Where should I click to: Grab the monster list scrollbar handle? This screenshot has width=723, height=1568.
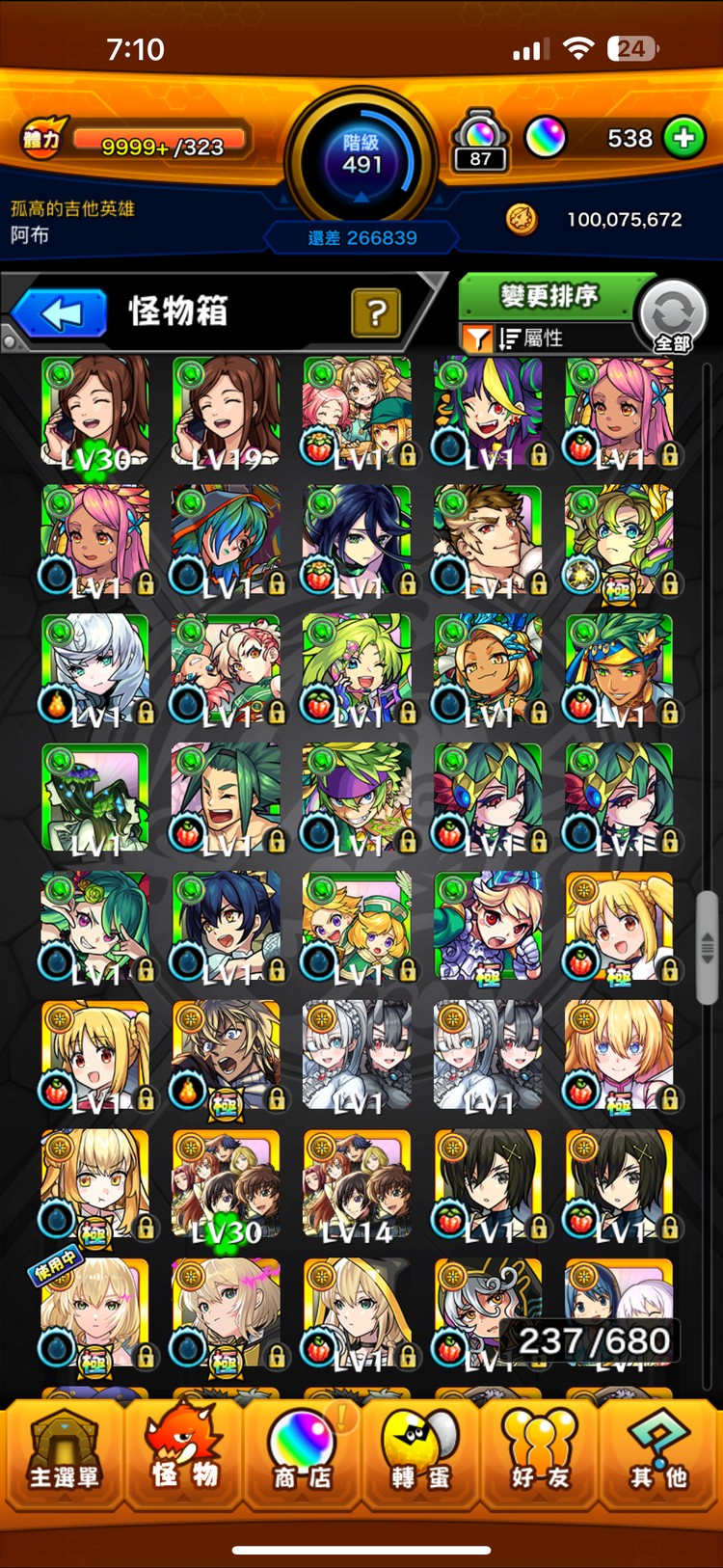pyautogui.click(x=707, y=947)
